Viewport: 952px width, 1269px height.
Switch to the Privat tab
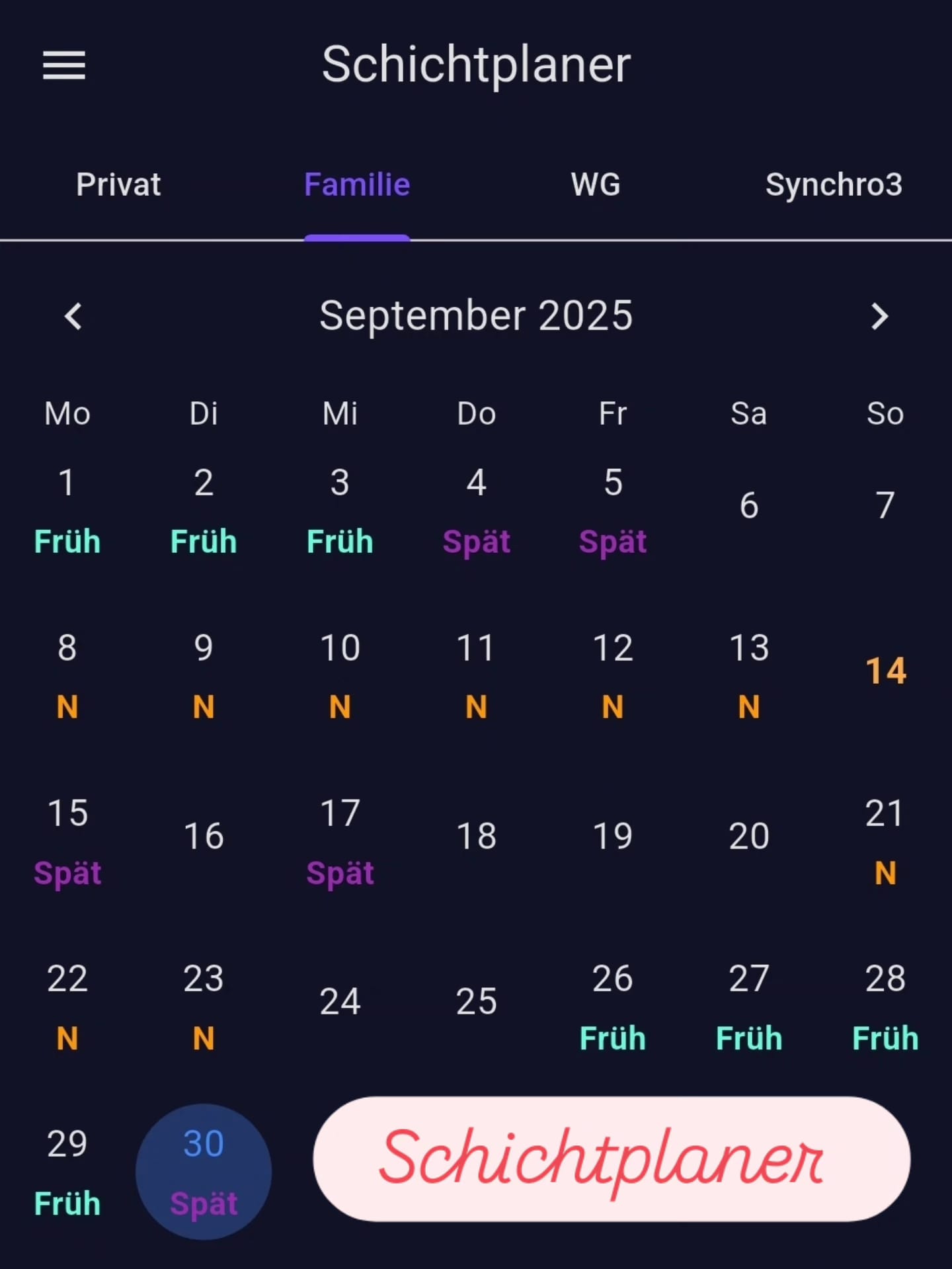pos(118,184)
